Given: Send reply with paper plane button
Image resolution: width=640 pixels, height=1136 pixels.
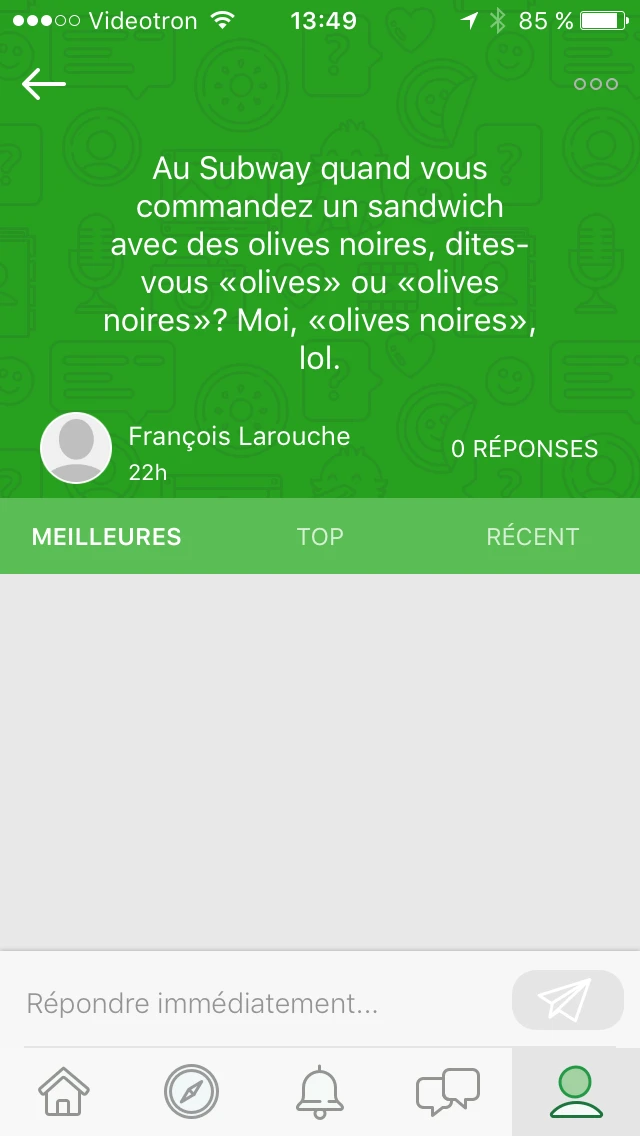Looking at the screenshot, I should pos(567,1000).
